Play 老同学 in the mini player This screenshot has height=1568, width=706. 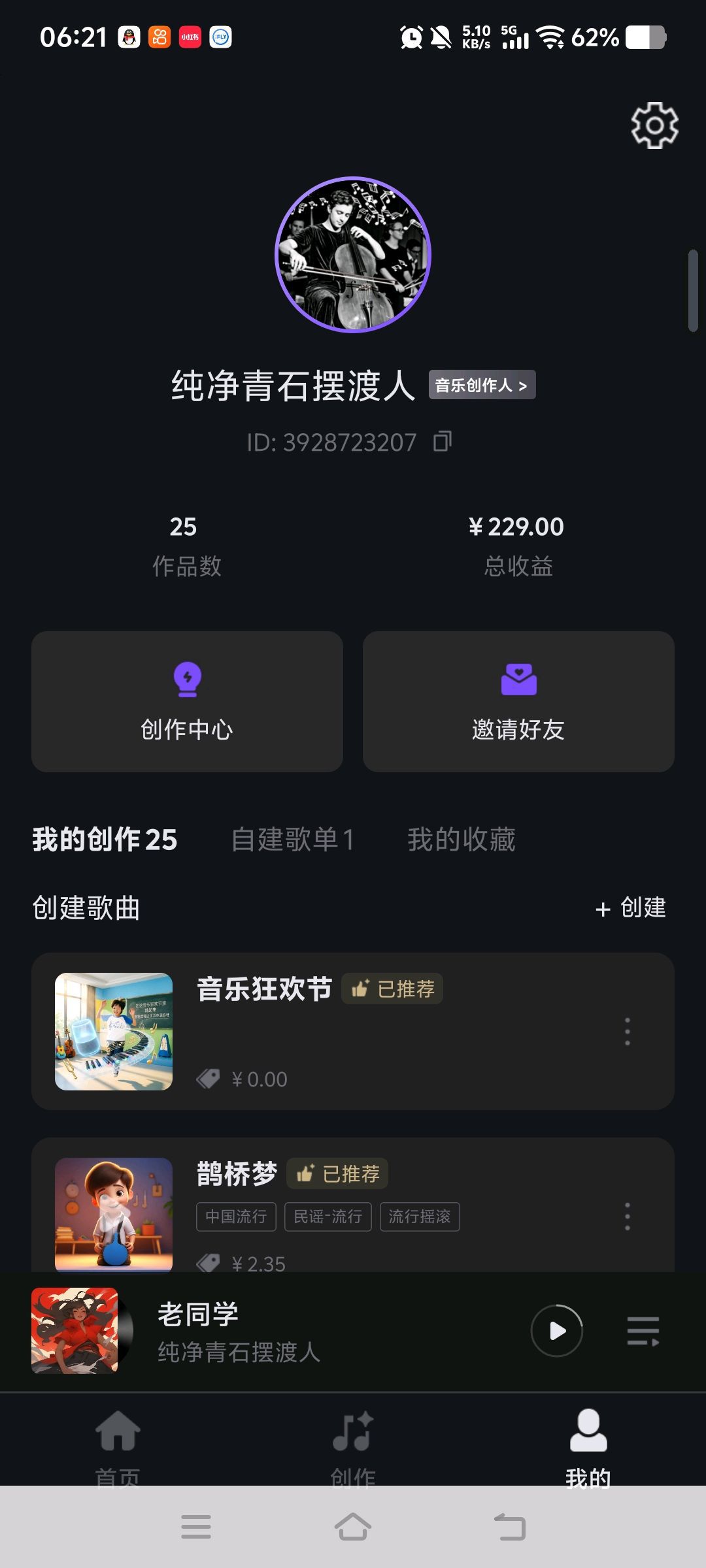click(557, 1331)
